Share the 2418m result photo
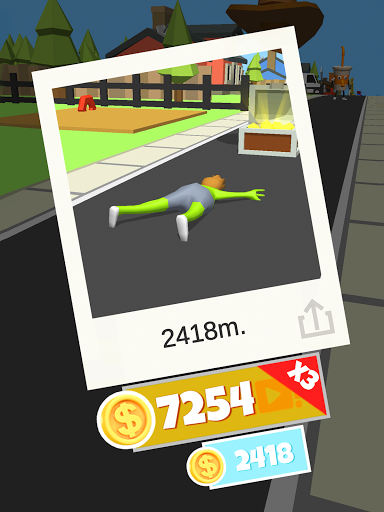This screenshot has width=384, height=512. tap(316, 319)
